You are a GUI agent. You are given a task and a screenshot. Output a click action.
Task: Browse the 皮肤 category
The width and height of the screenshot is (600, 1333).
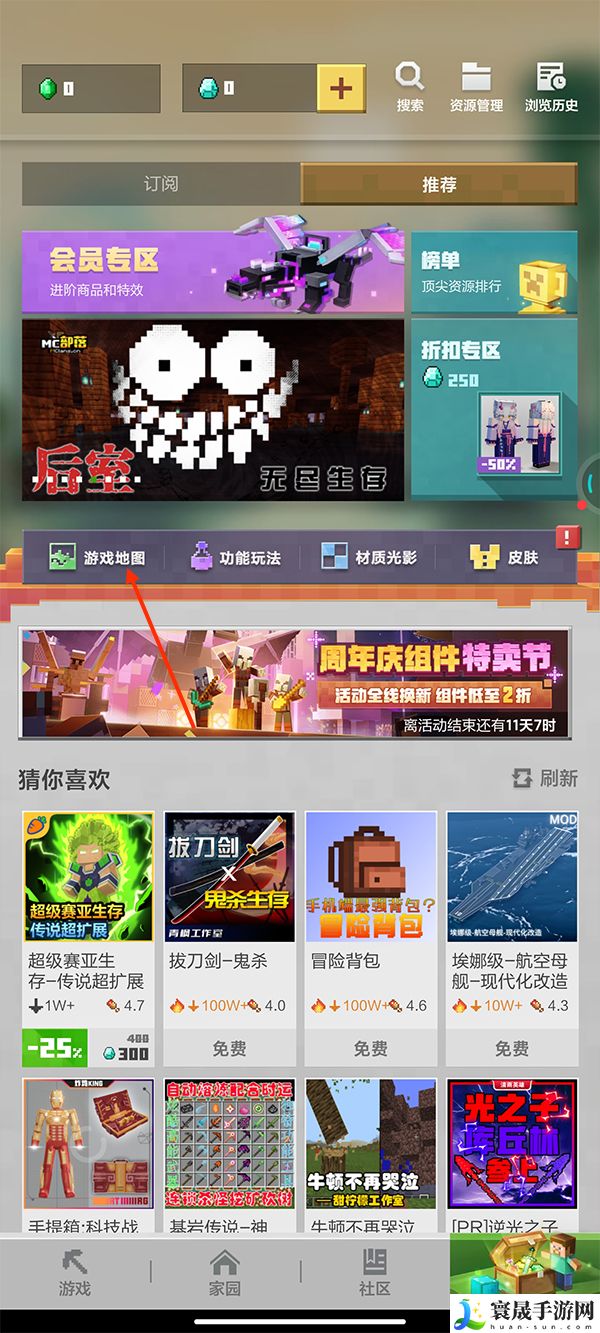507,558
